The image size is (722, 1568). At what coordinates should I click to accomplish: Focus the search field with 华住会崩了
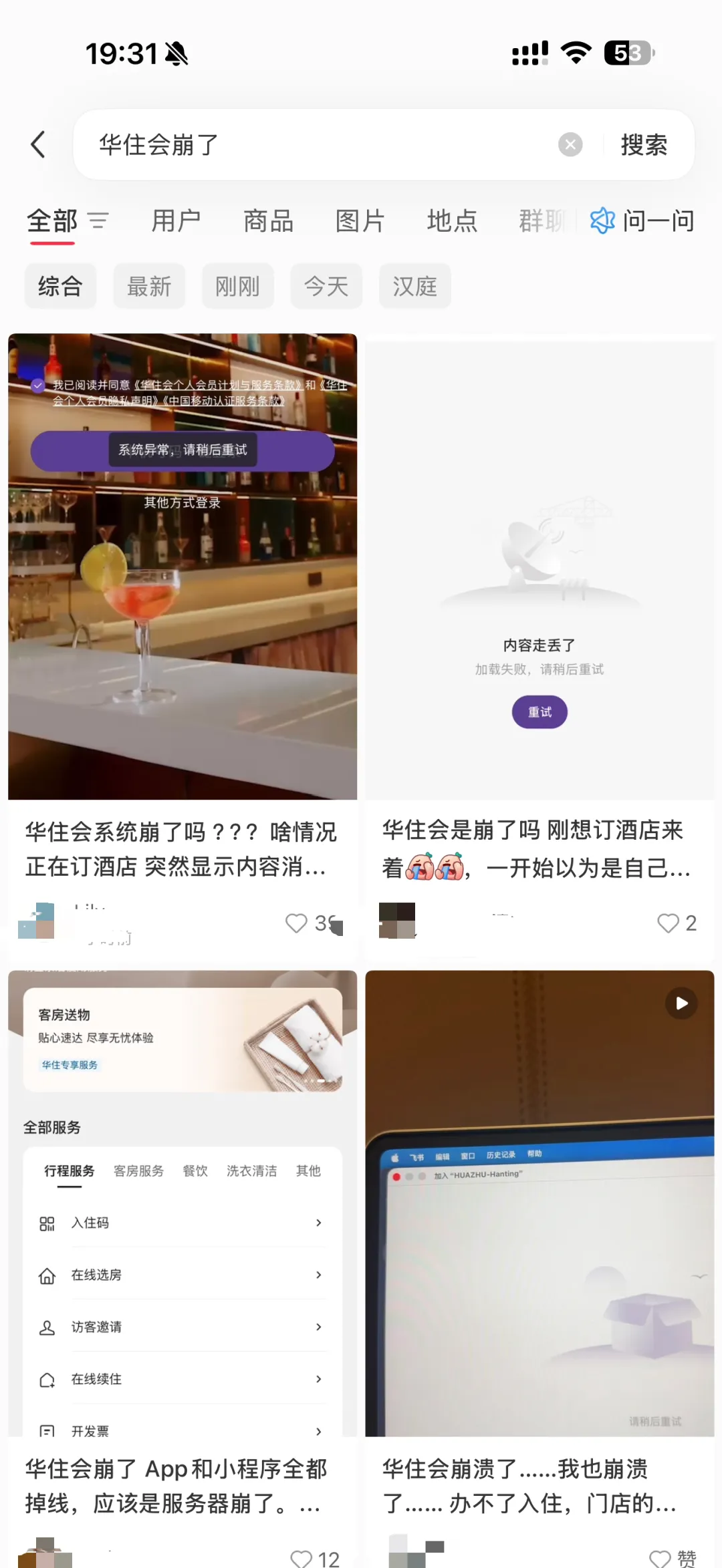click(321, 144)
